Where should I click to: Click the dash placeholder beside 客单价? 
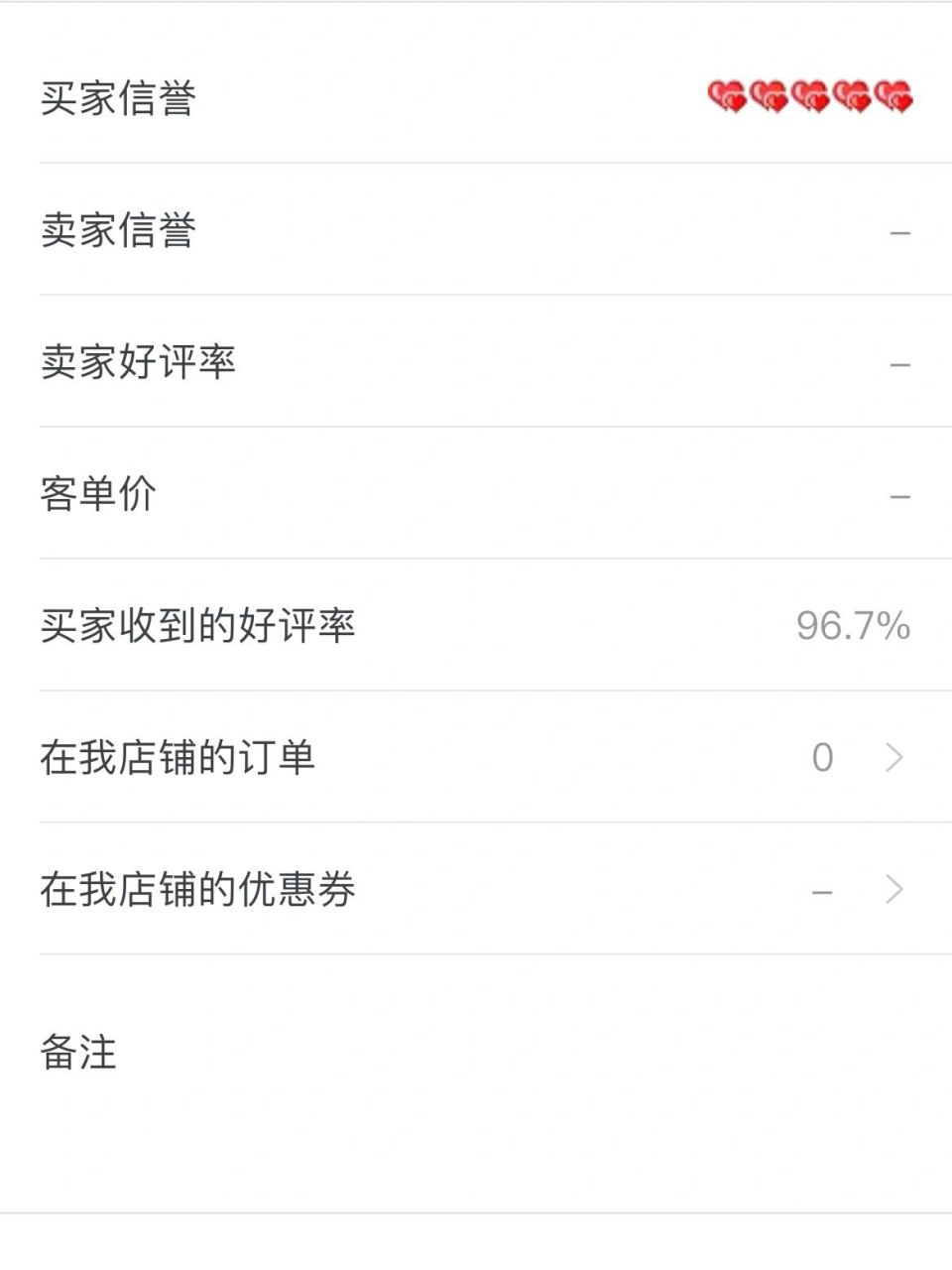coord(900,494)
